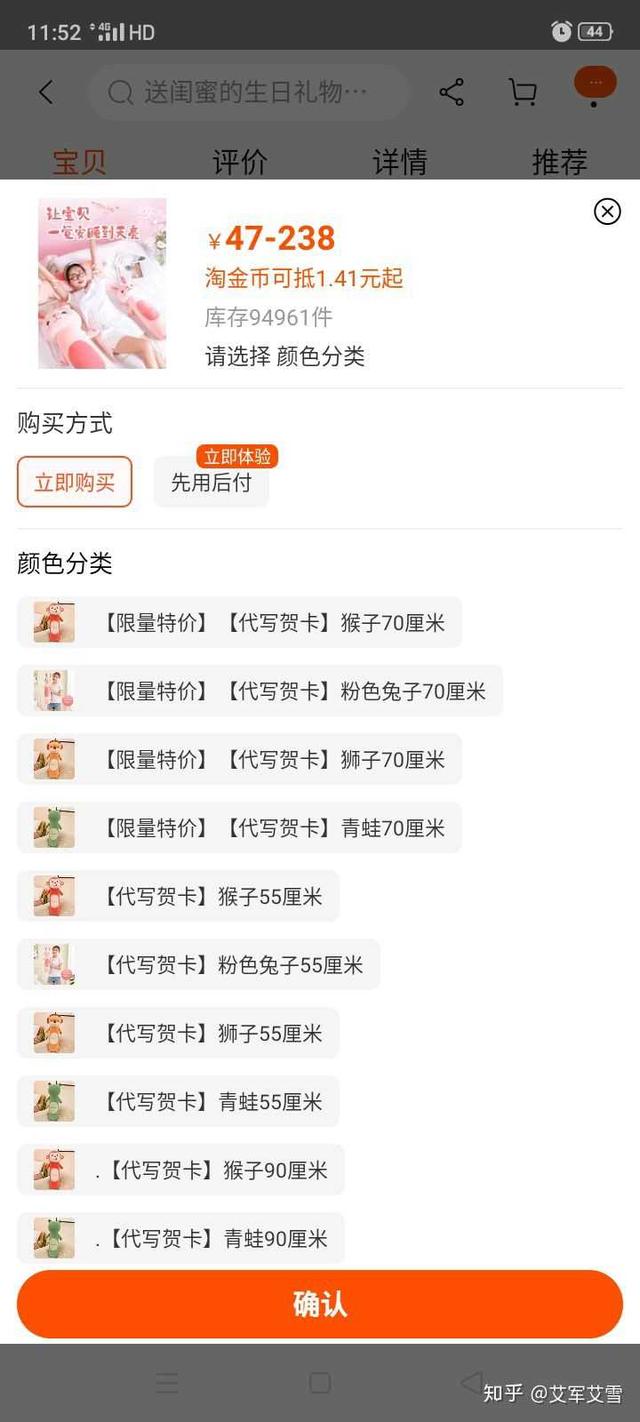Pick 【限量特价】粉色兔子70厘米 variant
The height and width of the screenshot is (1422, 640).
260,691
